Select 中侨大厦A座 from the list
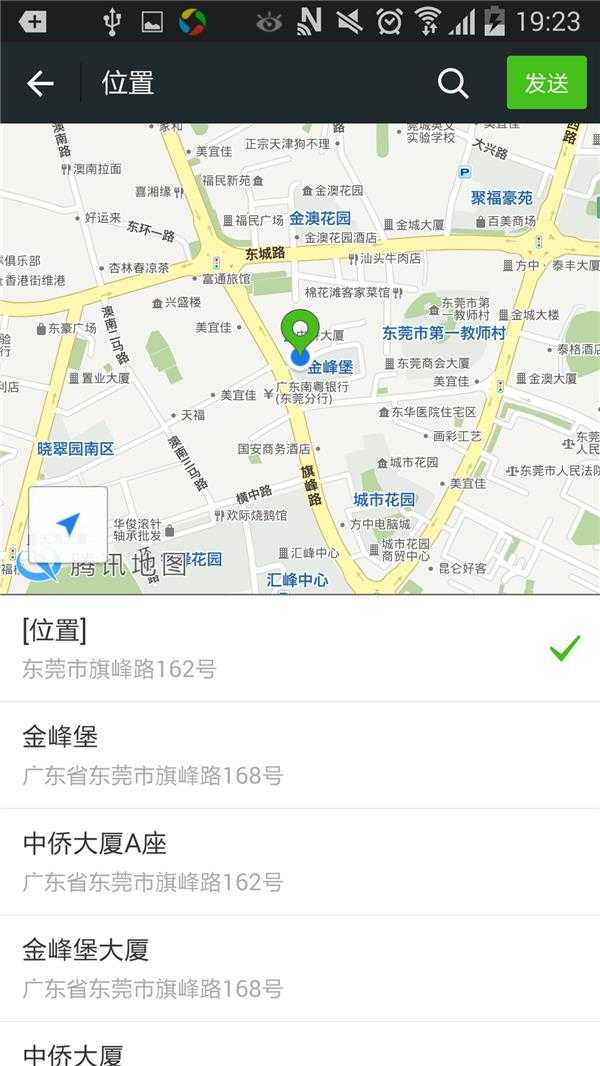This screenshot has width=600, height=1066. pyautogui.click(x=300, y=861)
